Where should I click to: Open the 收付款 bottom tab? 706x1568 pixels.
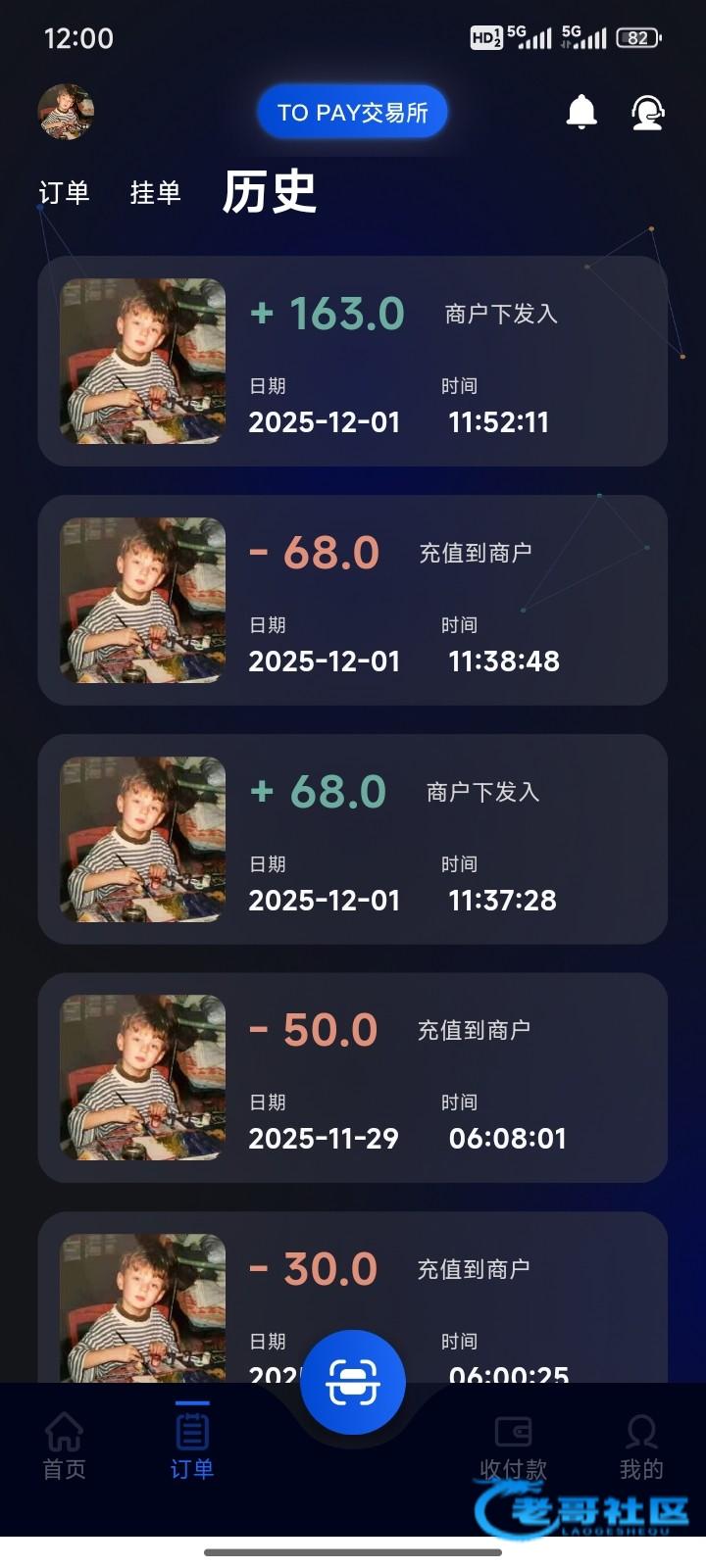(513, 1445)
